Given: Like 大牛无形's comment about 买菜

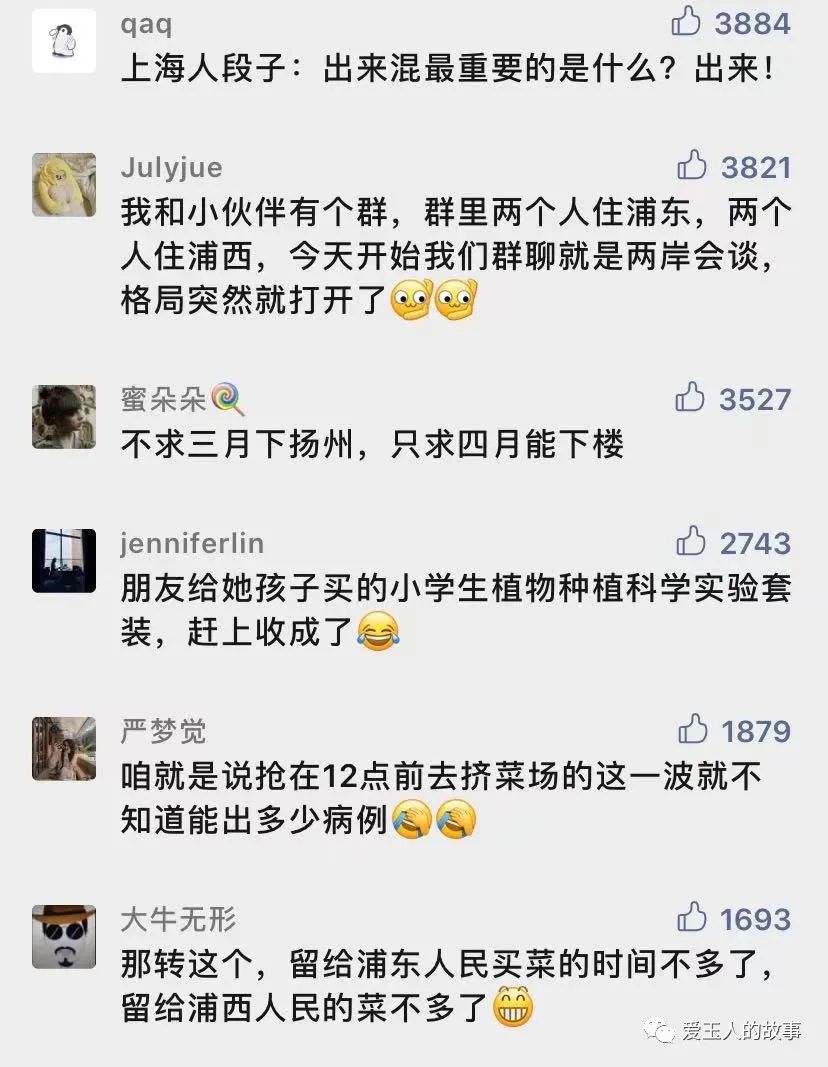Looking at the screenshot, I should [692, 916].
